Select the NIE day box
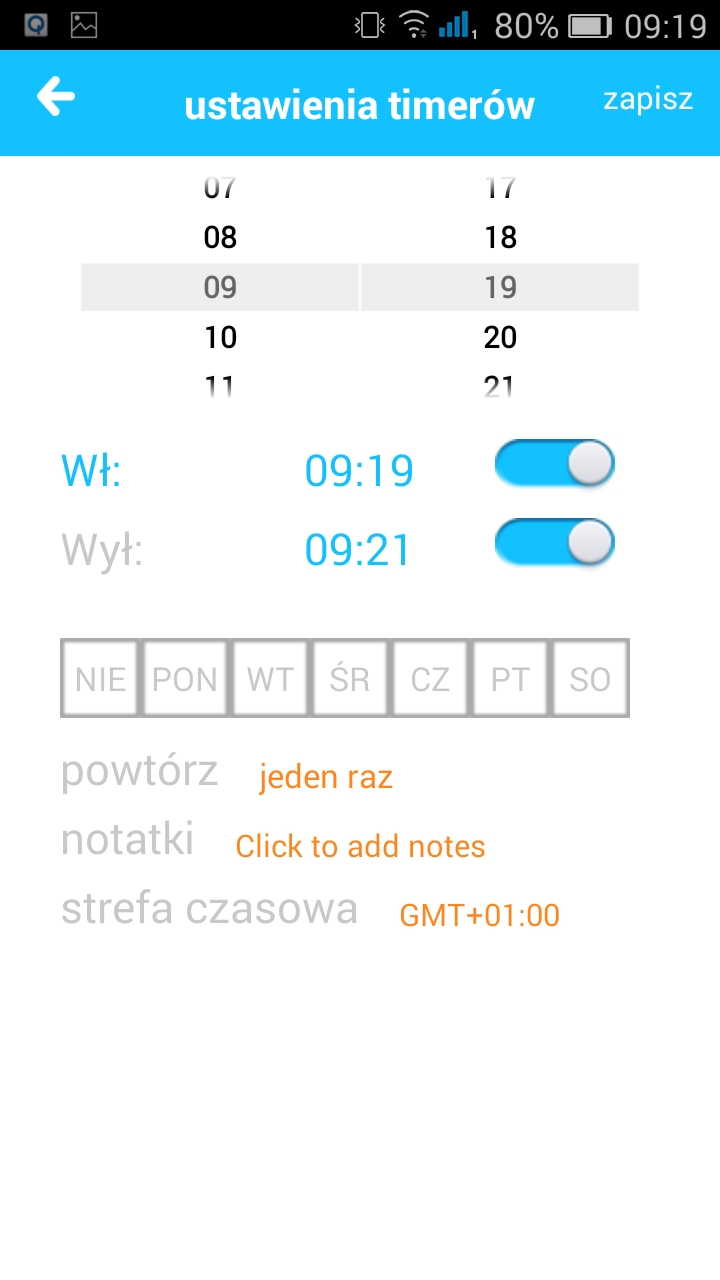This screenshot has height=1280, width=720. (101, 679)
